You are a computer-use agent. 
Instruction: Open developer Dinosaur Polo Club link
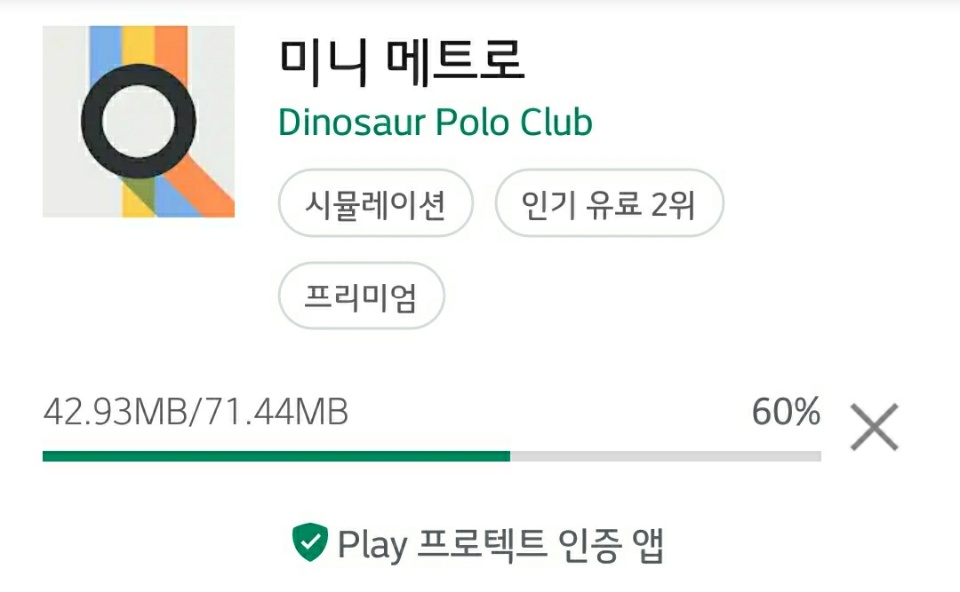point(435,123)
